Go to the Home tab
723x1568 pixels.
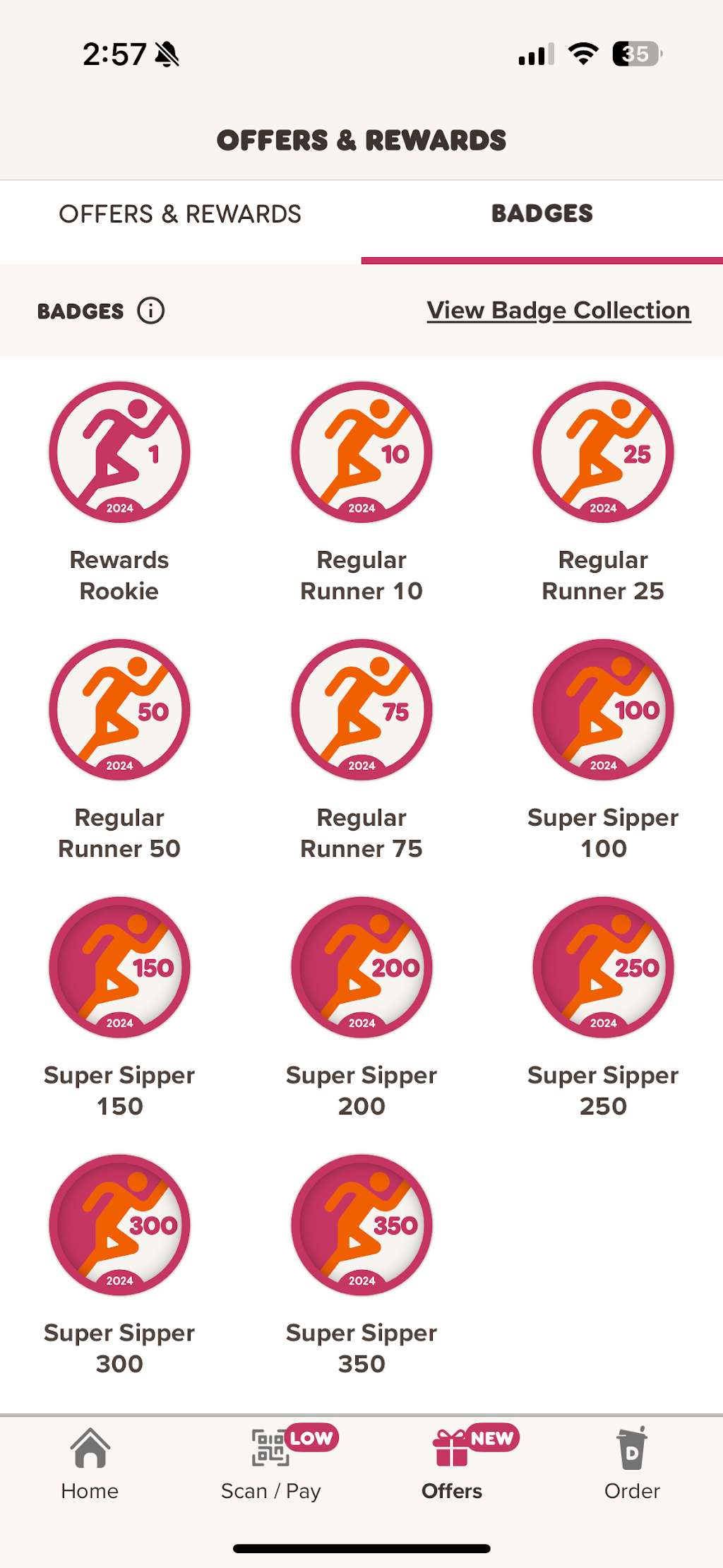90,1463
